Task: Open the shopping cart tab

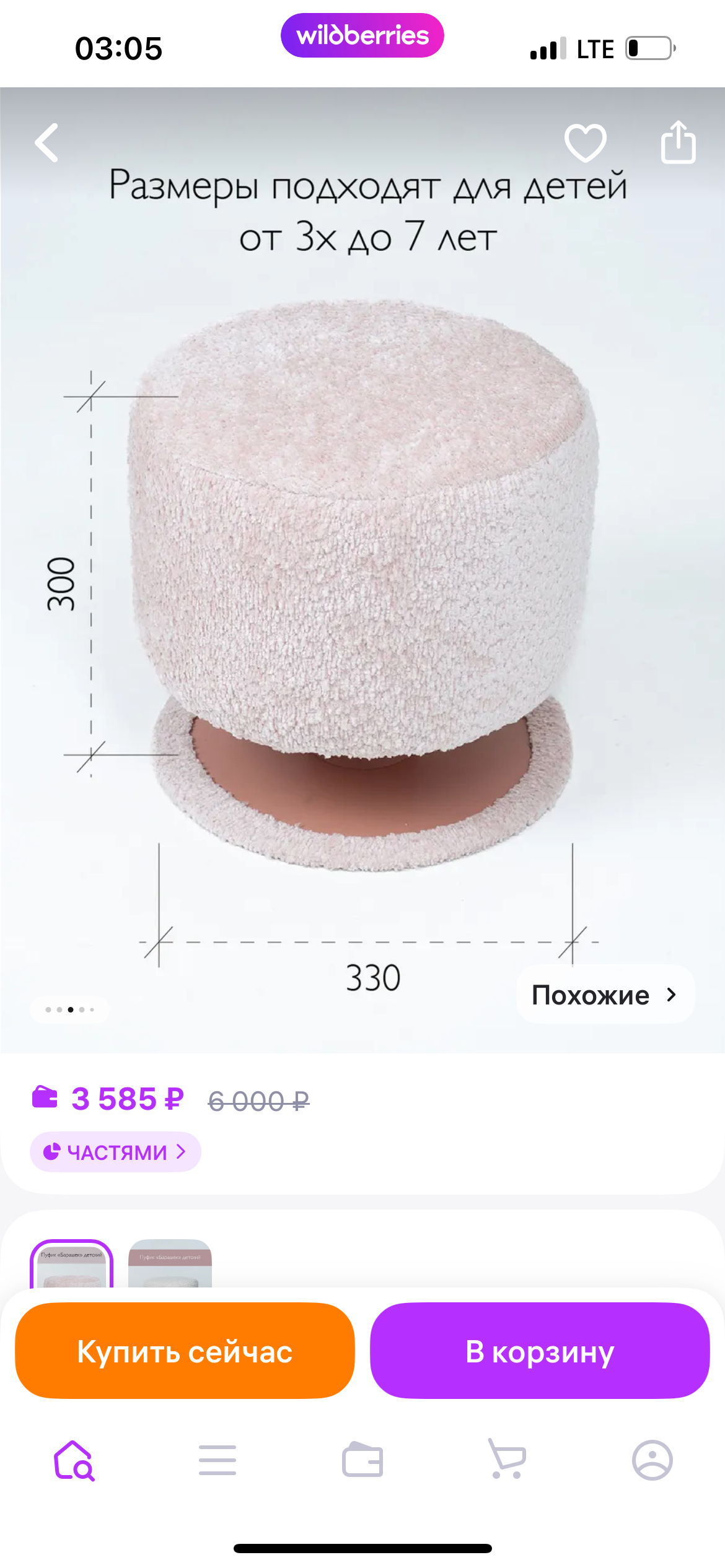Action: 507,1458
